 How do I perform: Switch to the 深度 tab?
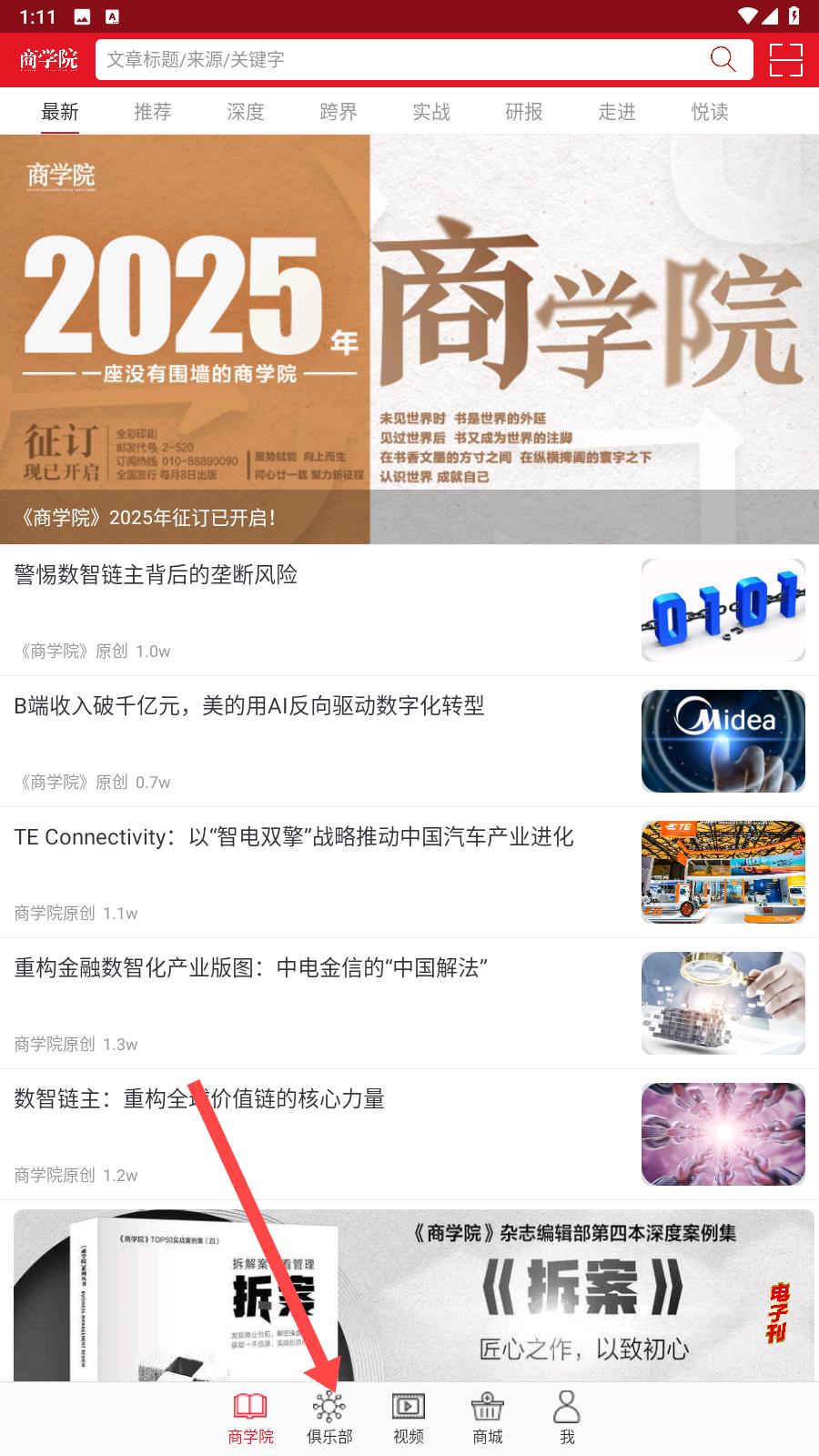click(x=246, y=112)
